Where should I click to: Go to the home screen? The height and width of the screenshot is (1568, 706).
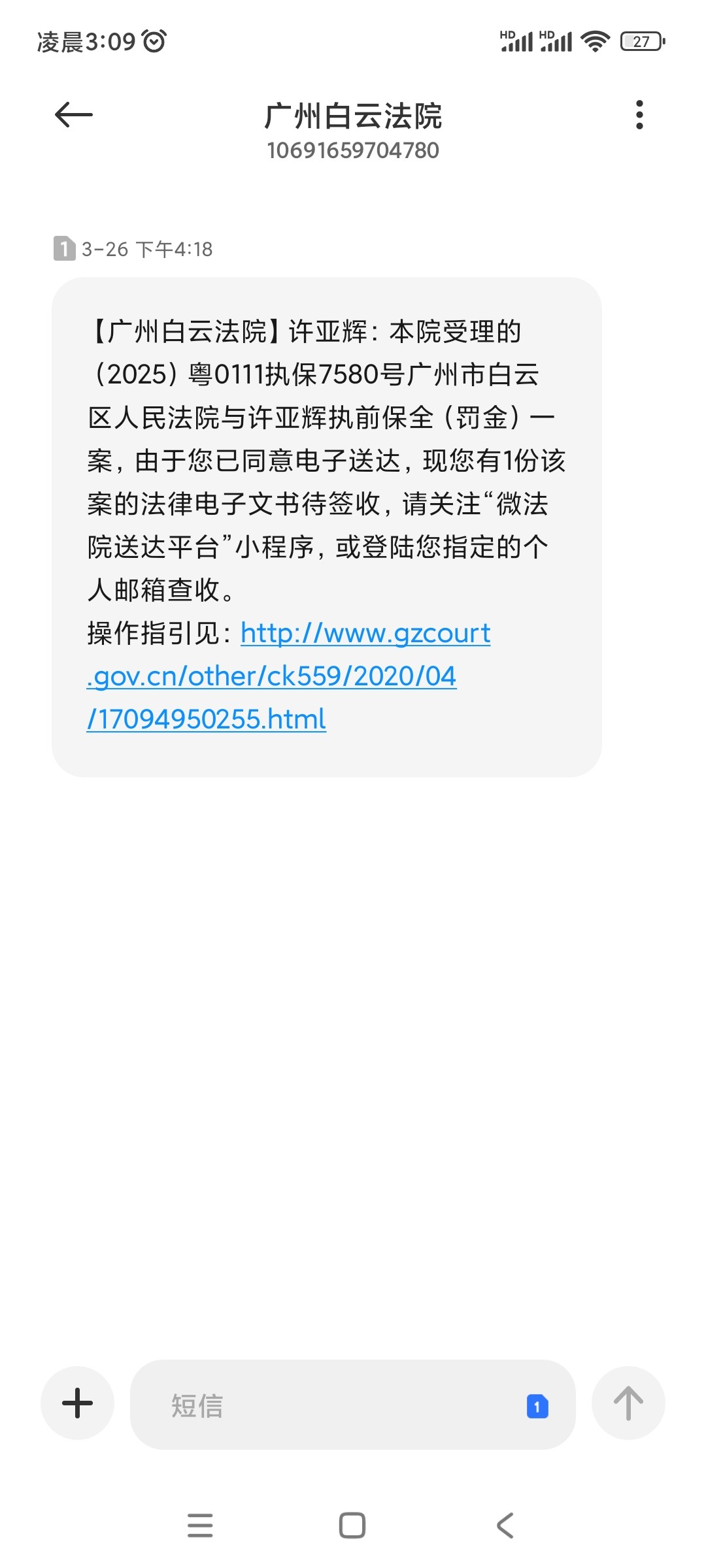(x=352, y=1526)
